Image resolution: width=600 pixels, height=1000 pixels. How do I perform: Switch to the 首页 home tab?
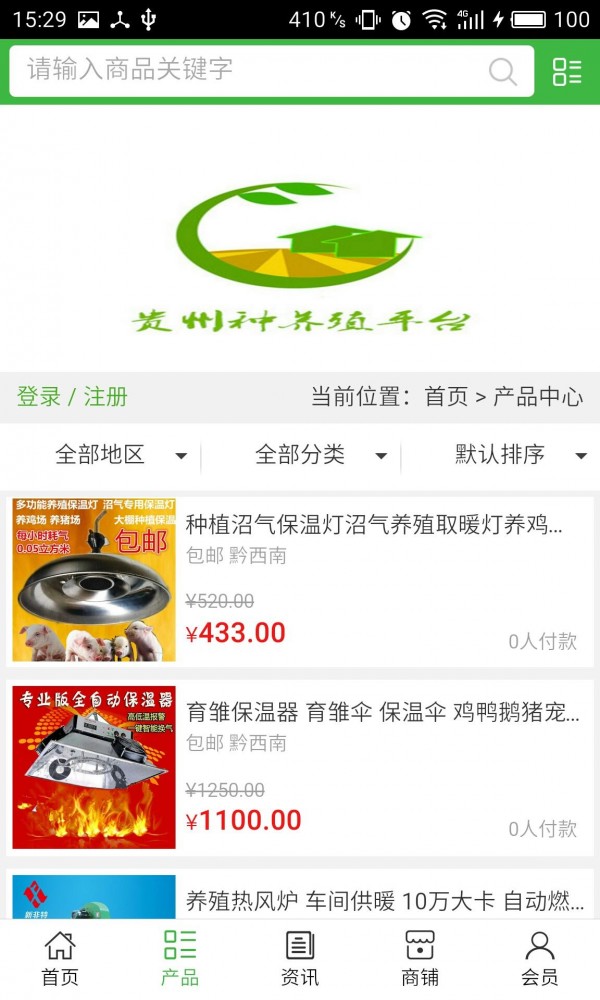60,958
